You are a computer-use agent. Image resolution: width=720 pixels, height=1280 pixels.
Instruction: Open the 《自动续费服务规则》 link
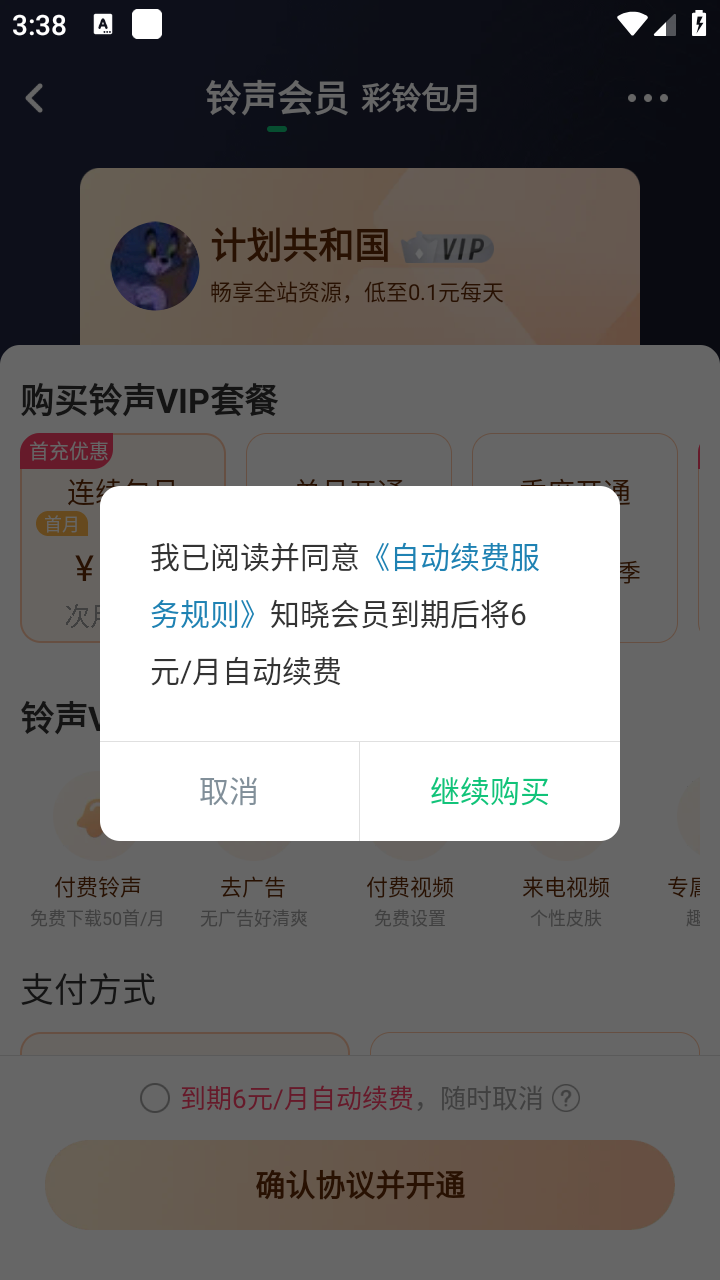click(x=455, y=558)
